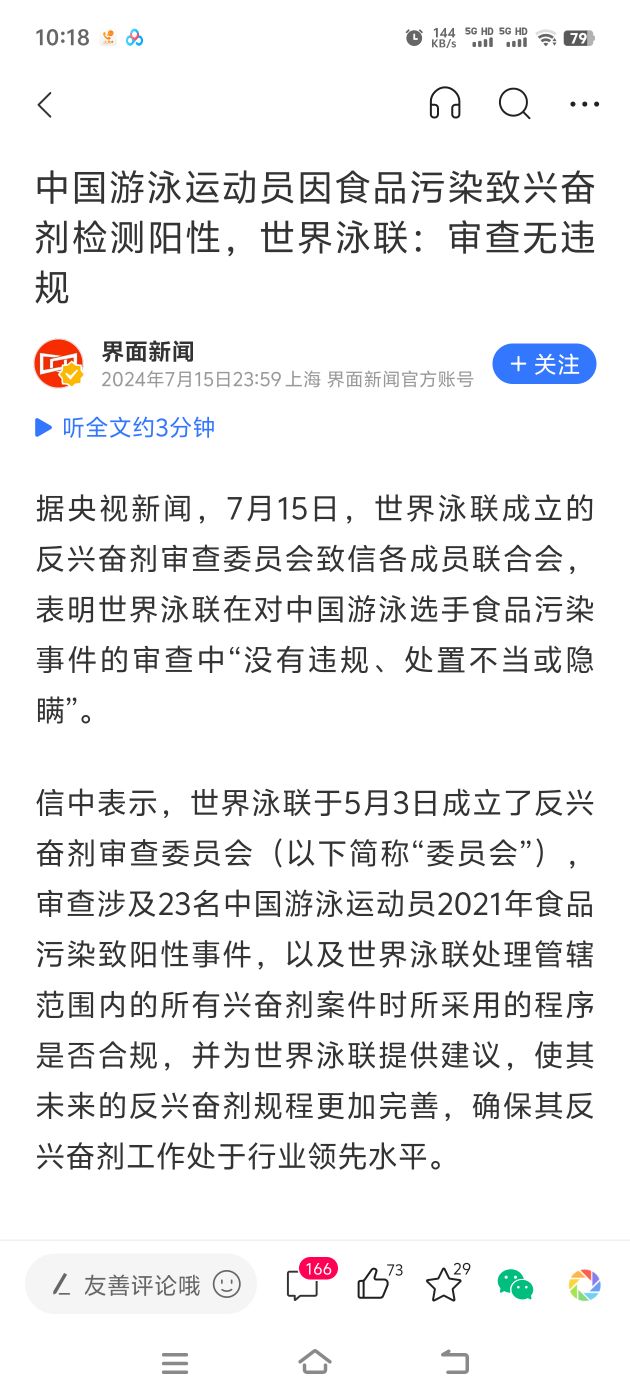This screenshot has height=1400, width=630.
Task: Bookmark the article with the star icon
Action: (443, 1284)
